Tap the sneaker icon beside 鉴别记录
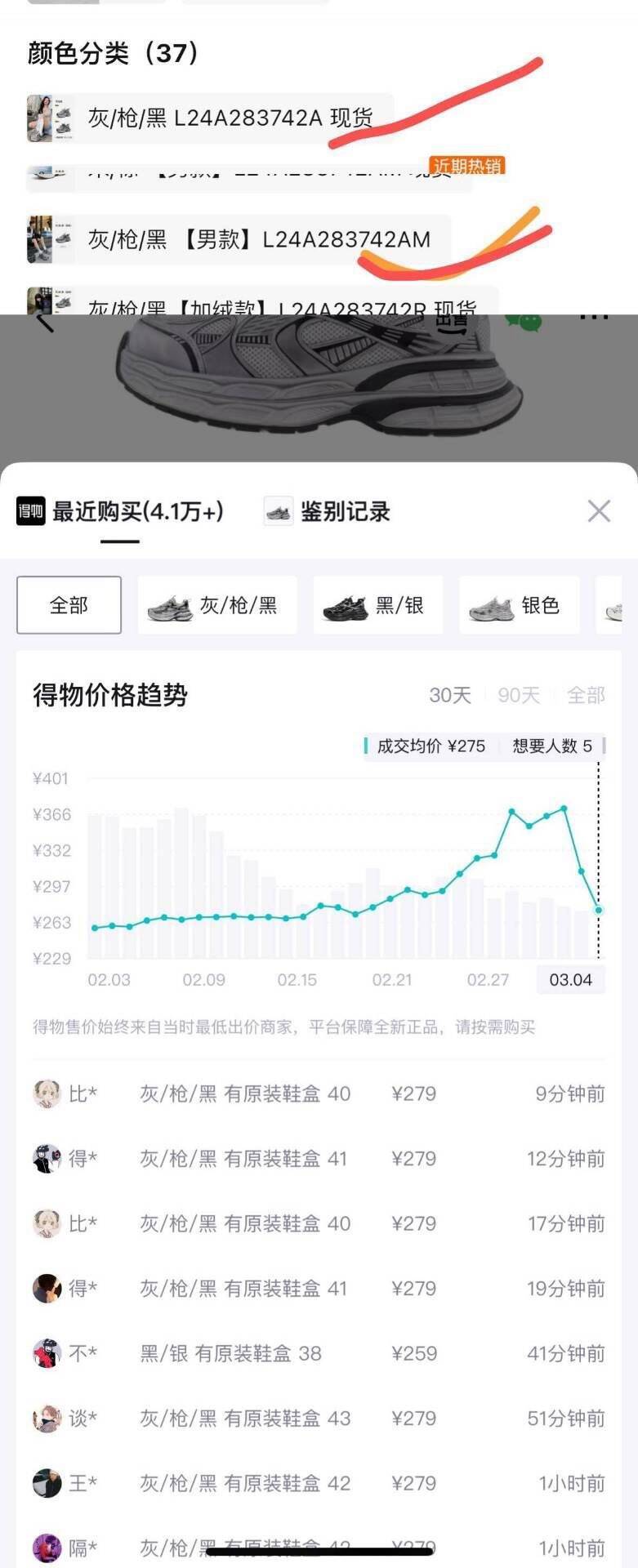The image size is (638, 1568). coord(278,512)
